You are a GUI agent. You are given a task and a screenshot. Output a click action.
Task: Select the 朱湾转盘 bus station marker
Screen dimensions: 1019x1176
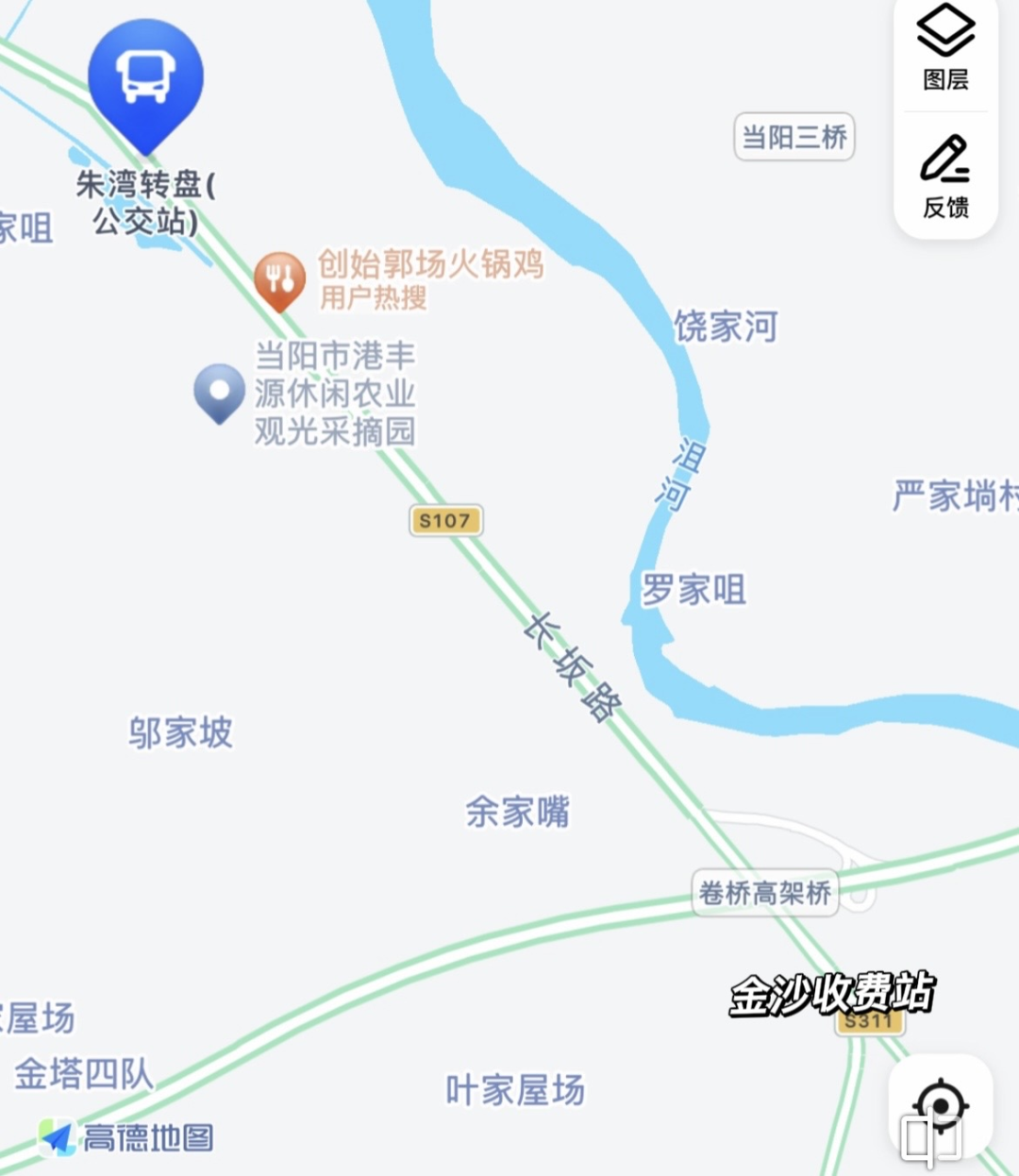point(145,79)
